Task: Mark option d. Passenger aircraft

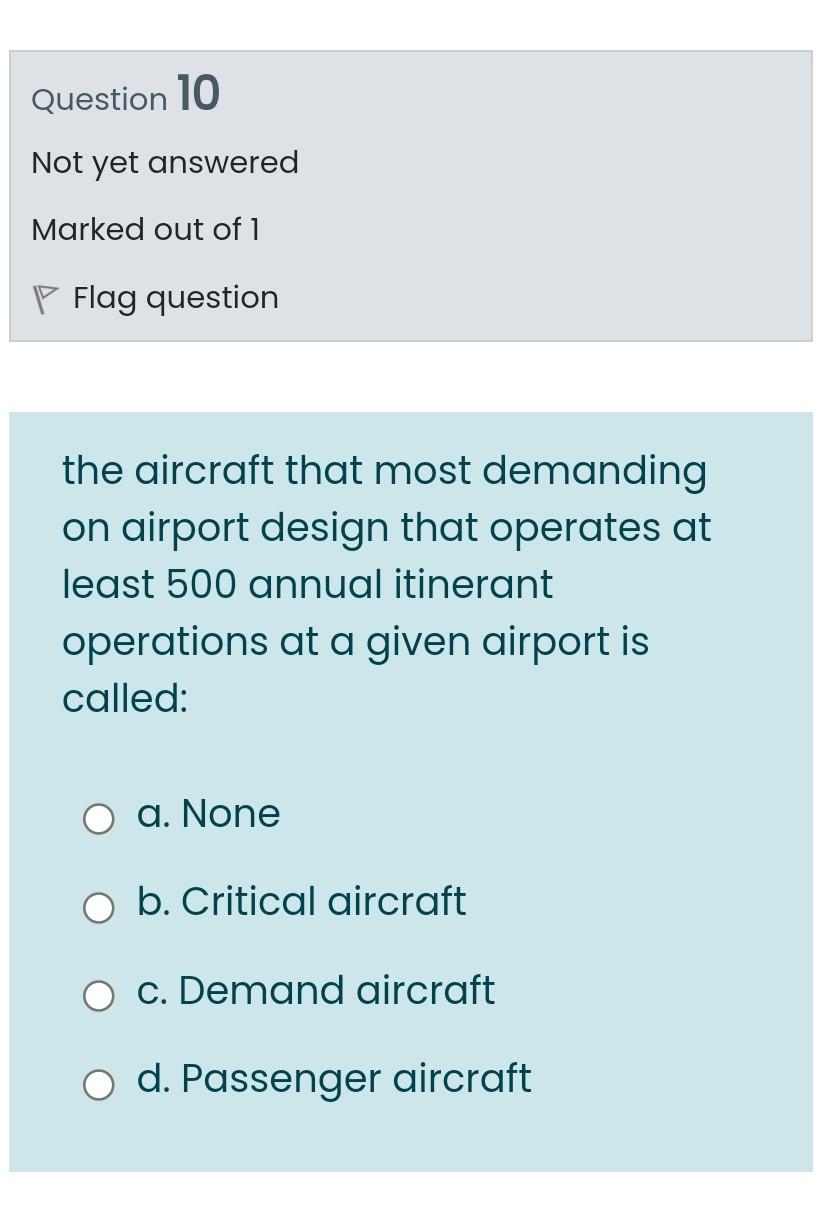Action: click(98, 1084)
